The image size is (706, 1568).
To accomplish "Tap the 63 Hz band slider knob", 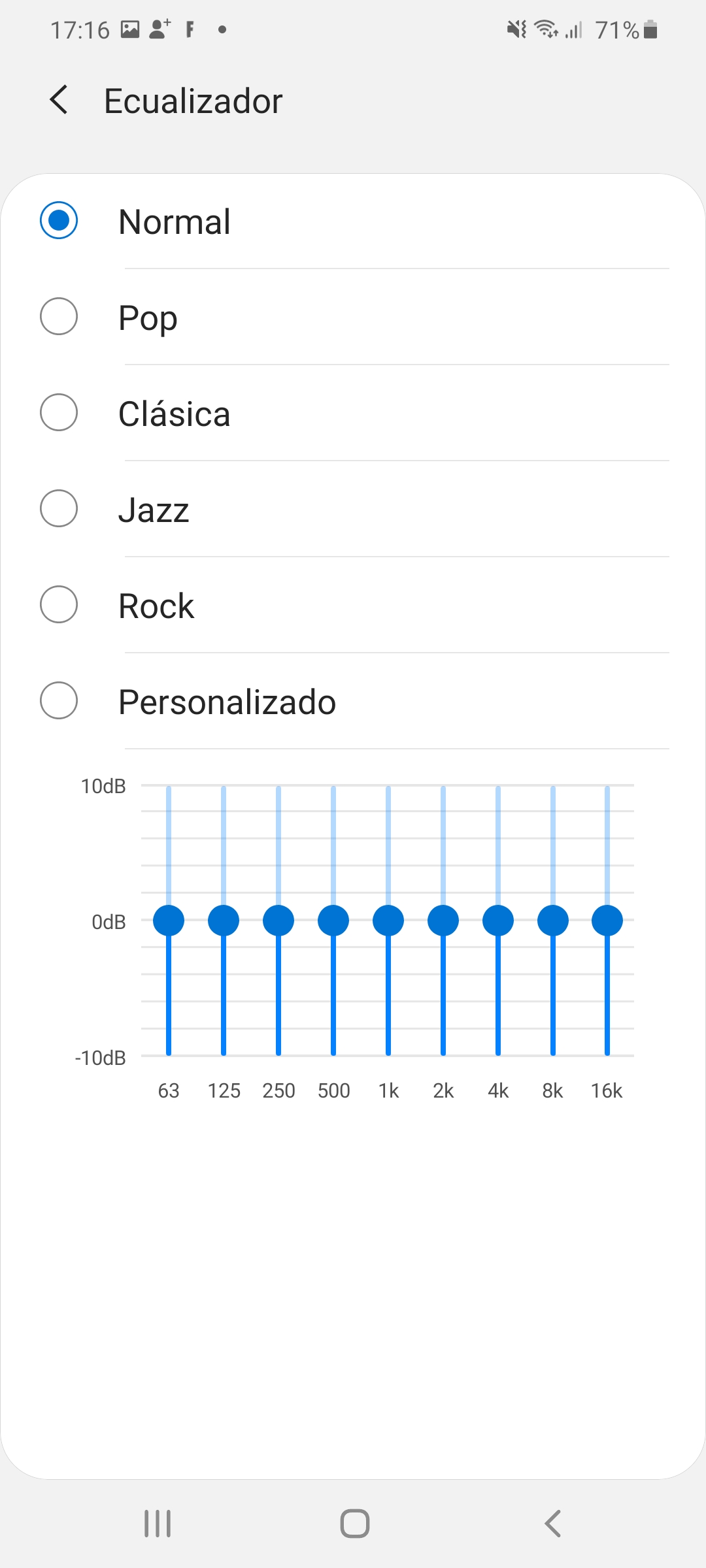I will coord(169,921).
